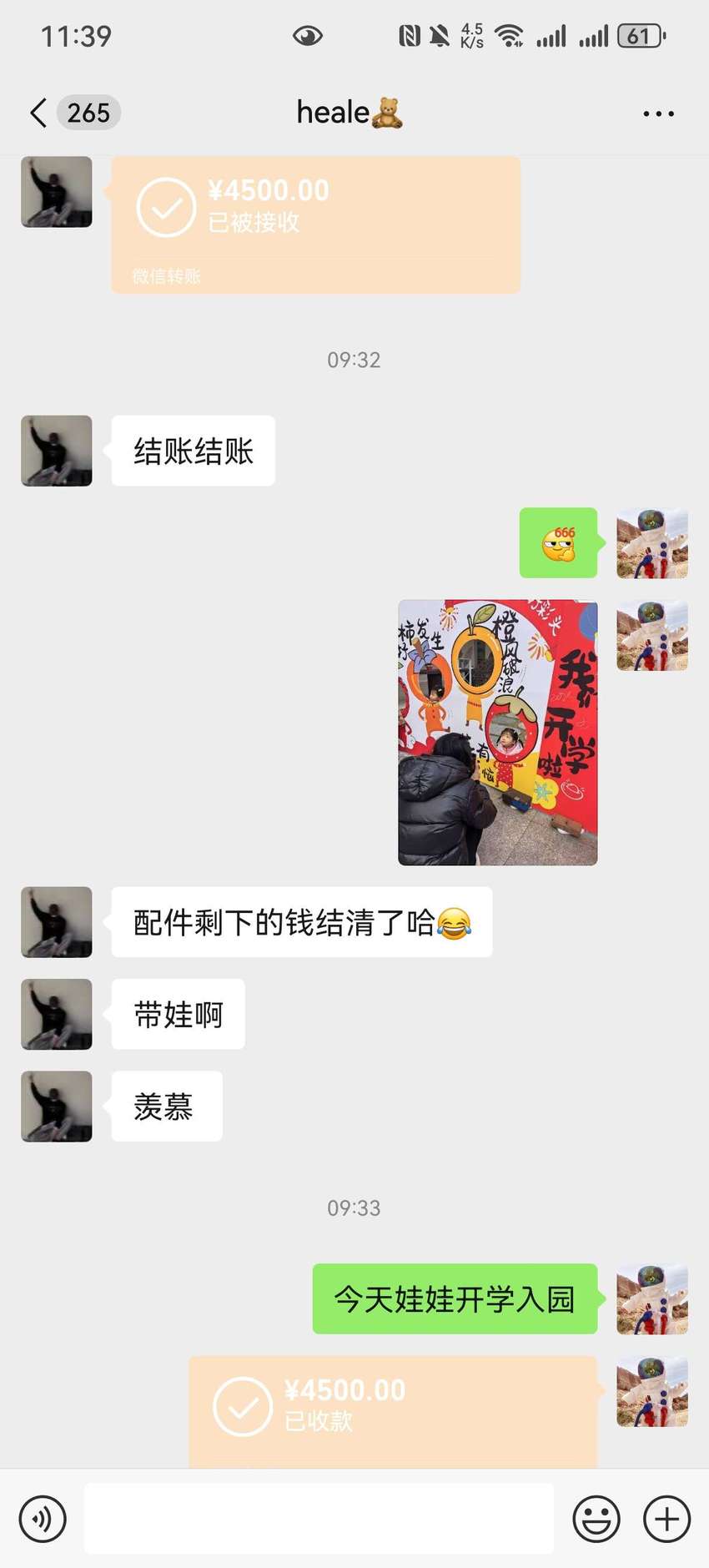709x1568 pixels.
Task: View the sent 开学 photo full screen
Action: (x=498, y=732)
